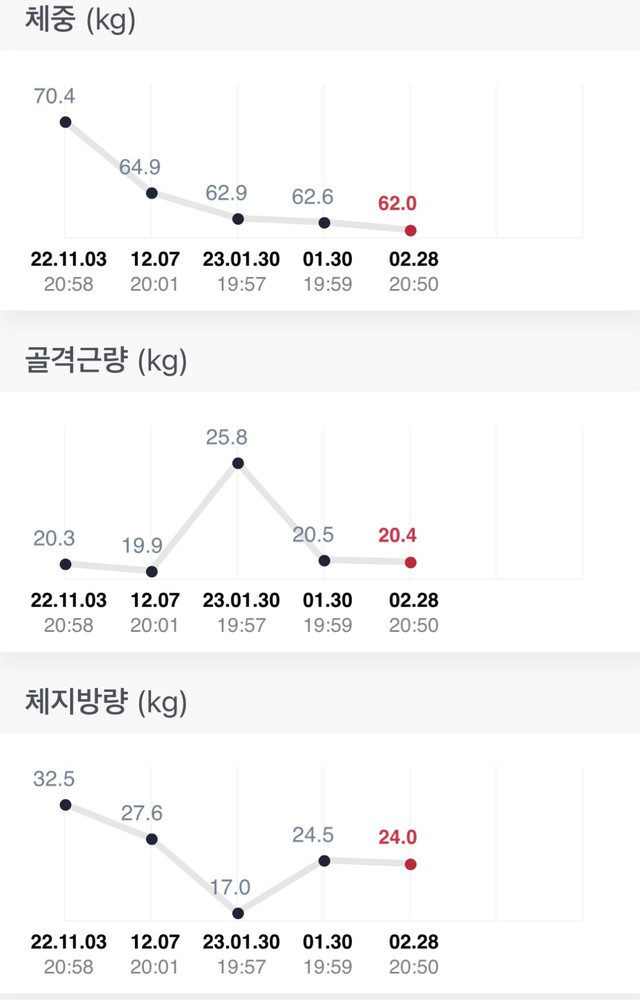Select the 17.0 body fat mass point
Screen dimensions: 640x1000
coord(238,913)
